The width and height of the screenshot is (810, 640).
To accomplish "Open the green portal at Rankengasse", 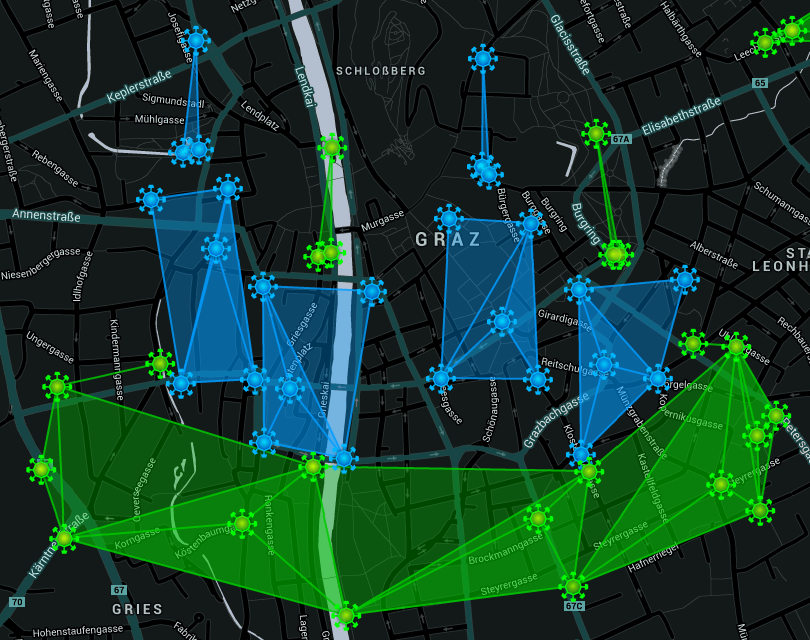I will (x=242, y=522).
